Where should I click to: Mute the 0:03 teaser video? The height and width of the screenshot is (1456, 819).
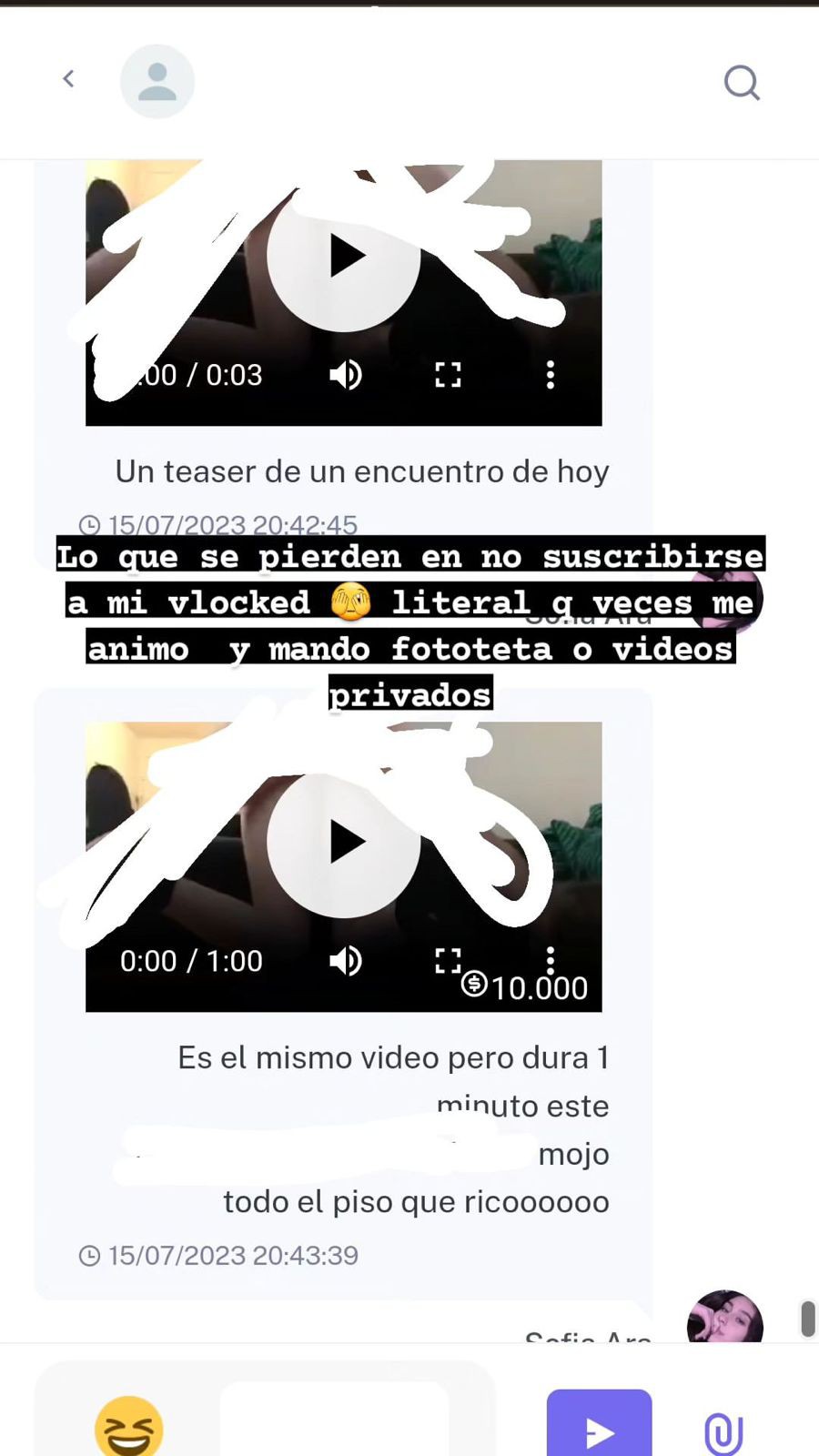(x=346, y=375)
